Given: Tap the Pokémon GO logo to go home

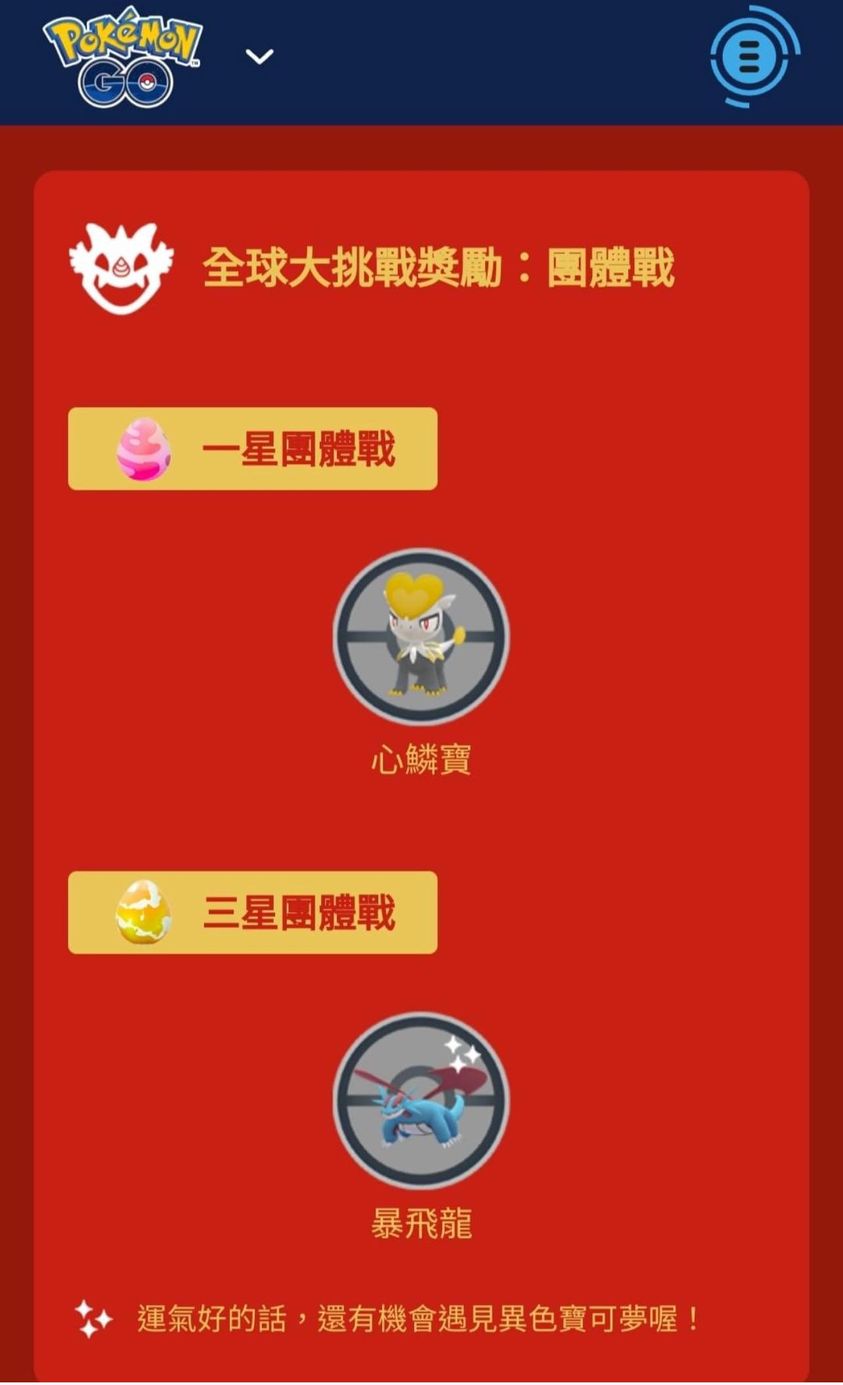Looking at the screenshot, I should point(123,60).
